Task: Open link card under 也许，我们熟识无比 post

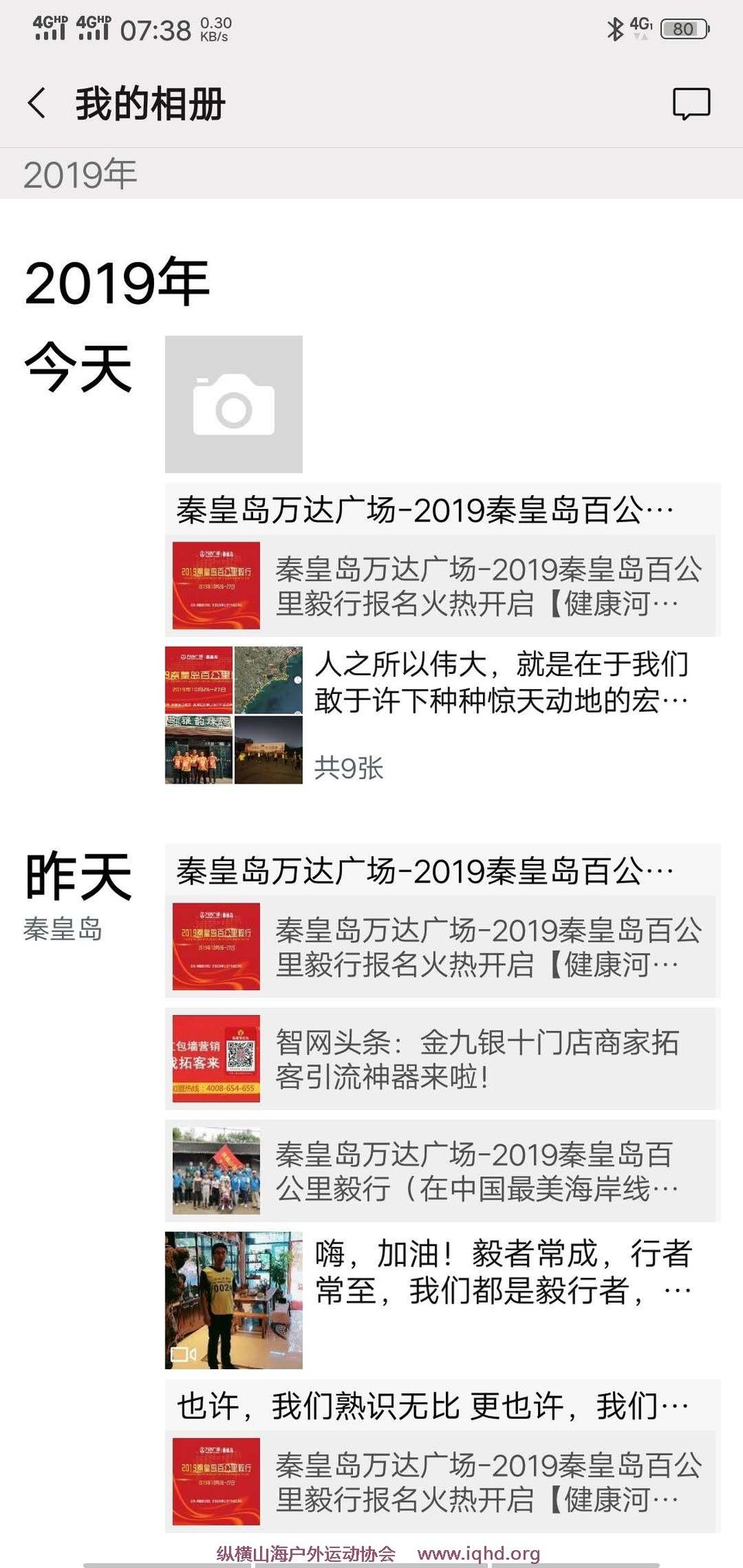Action: pyautogui.click(x=443, y=1481)
